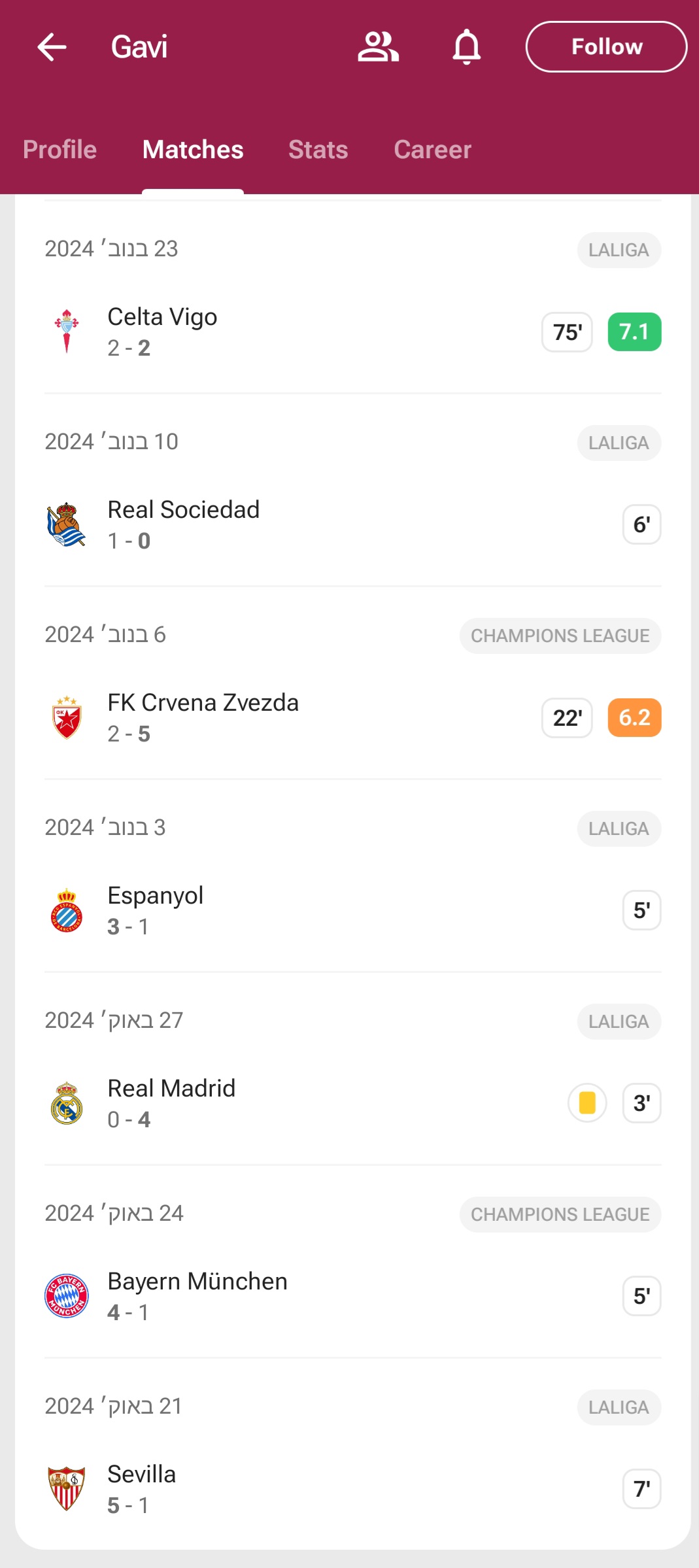Open the Career tab
The image size is (699, 1568).
432,150
